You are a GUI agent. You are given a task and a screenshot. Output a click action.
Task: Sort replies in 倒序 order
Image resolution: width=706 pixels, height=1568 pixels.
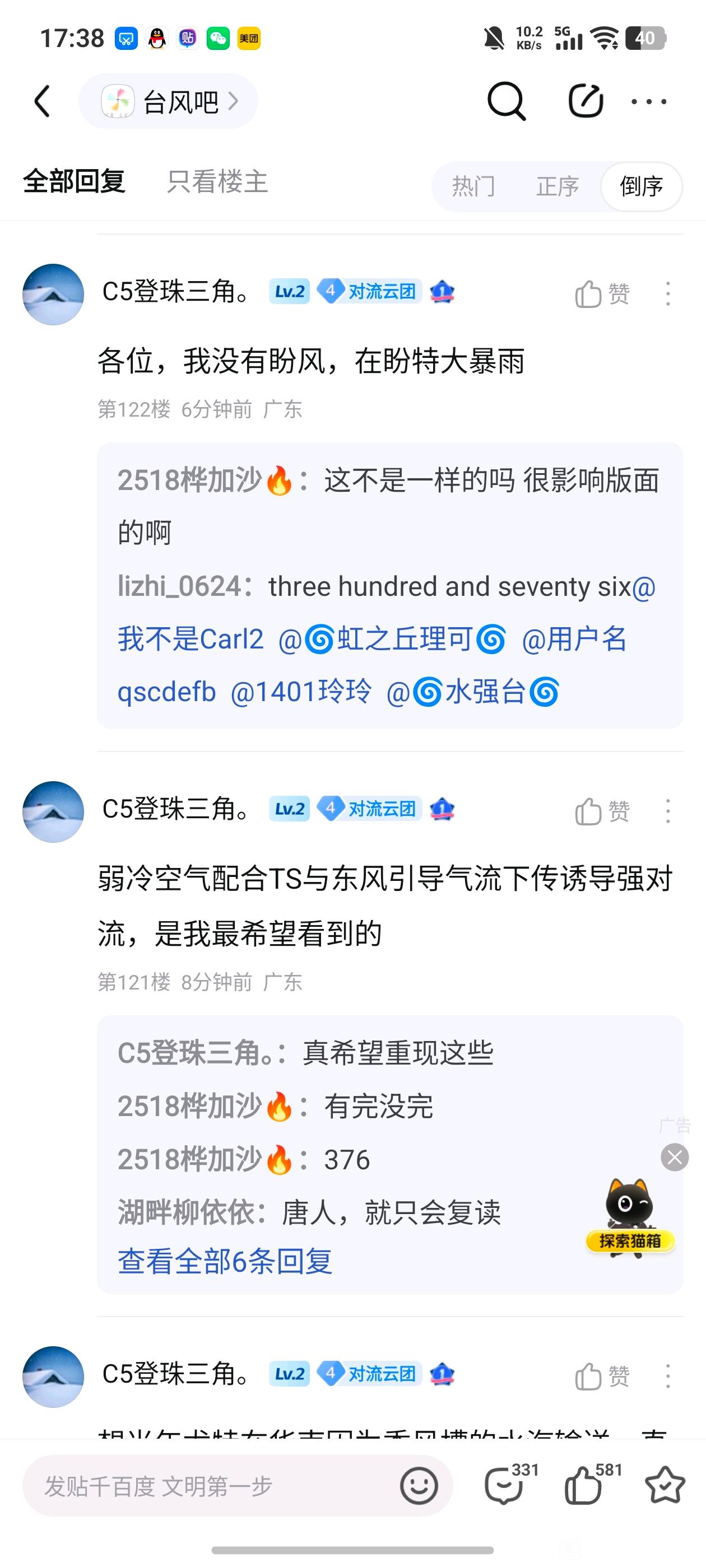pyautogui.click(x=641, y=186)
